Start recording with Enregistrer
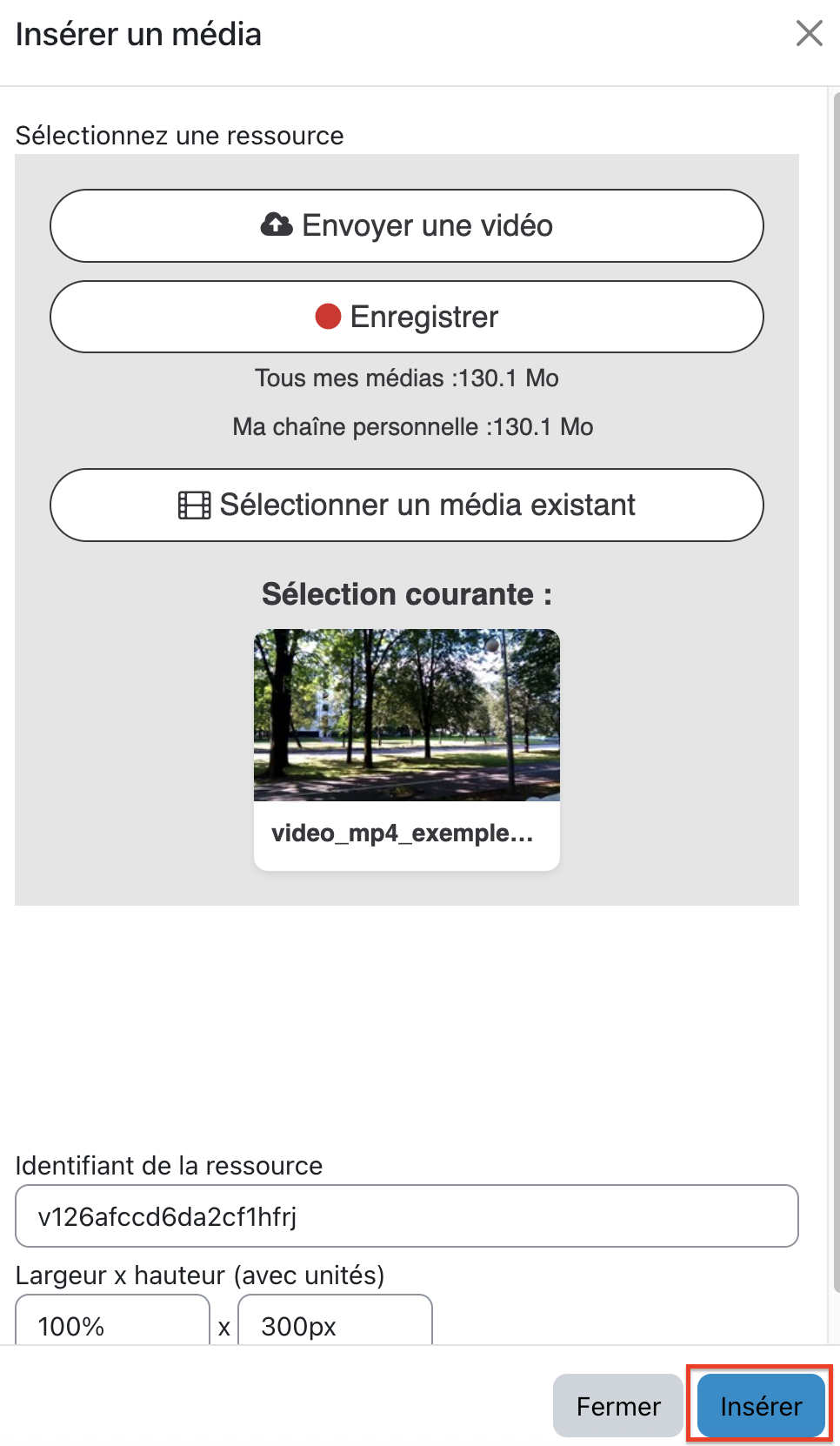This screenshot has width=840, height=1446. coord(407,317)
